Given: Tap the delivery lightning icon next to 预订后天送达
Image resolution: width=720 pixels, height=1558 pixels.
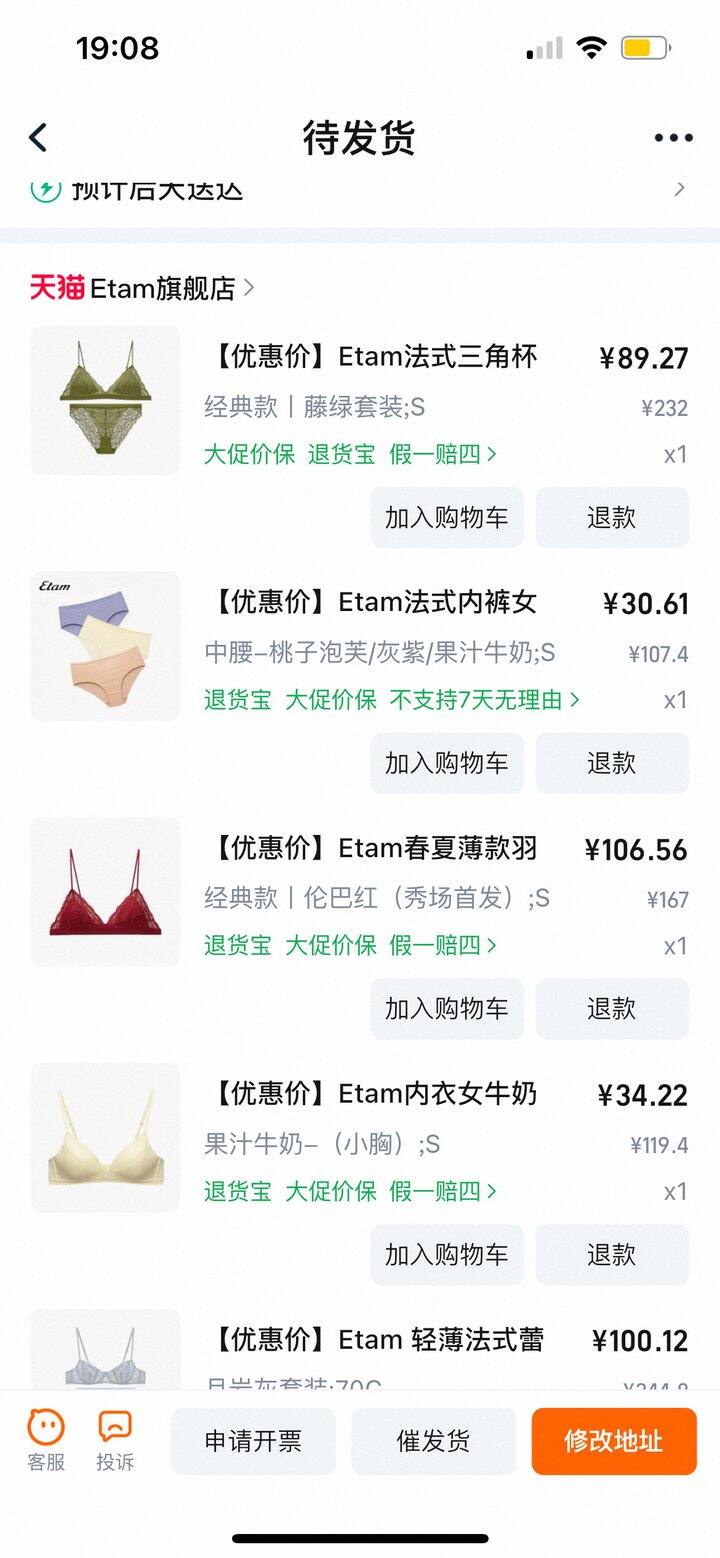Looking at the screenshot, I should coord(44,186).
